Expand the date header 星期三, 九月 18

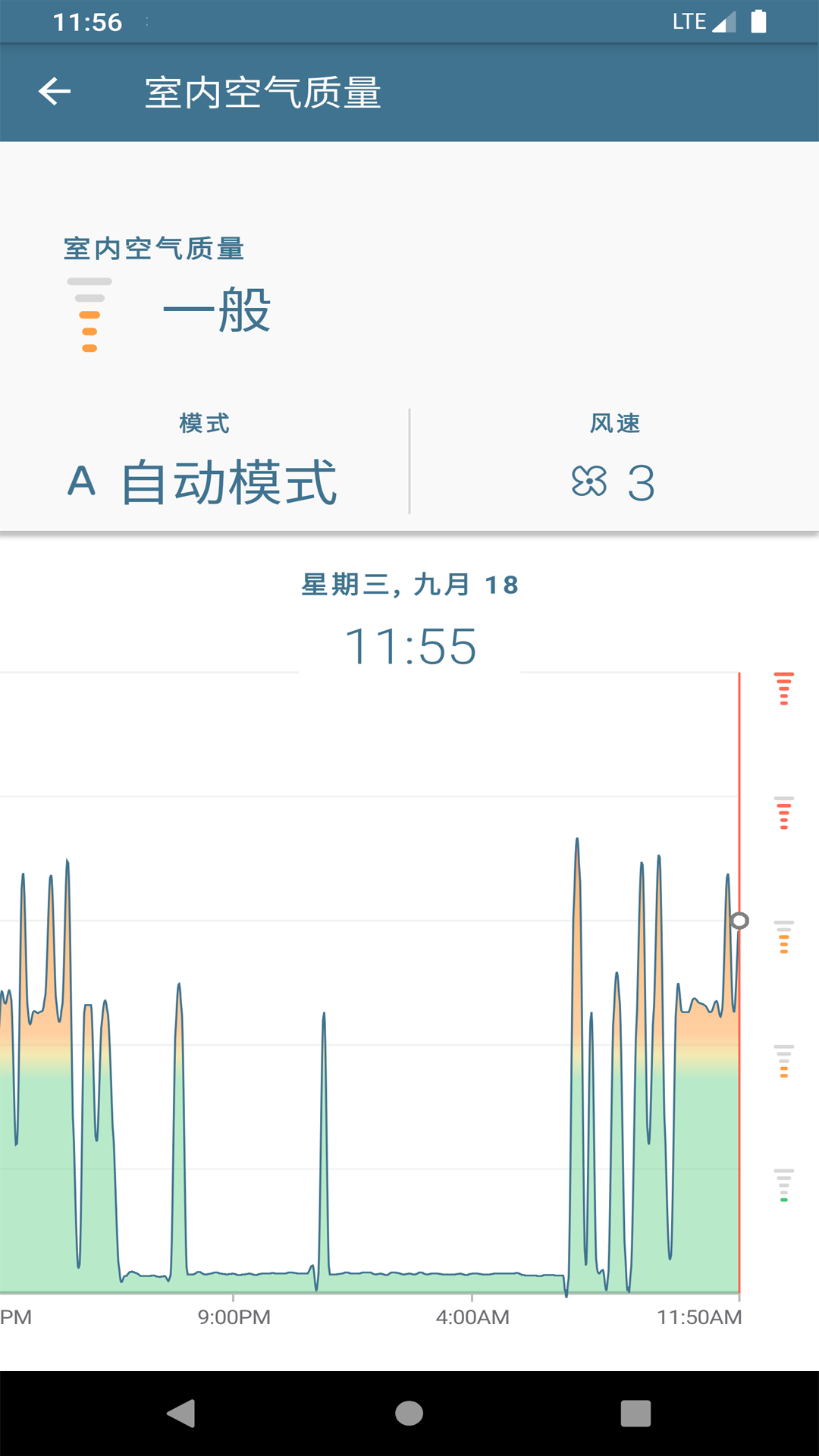tap(409, 584)
